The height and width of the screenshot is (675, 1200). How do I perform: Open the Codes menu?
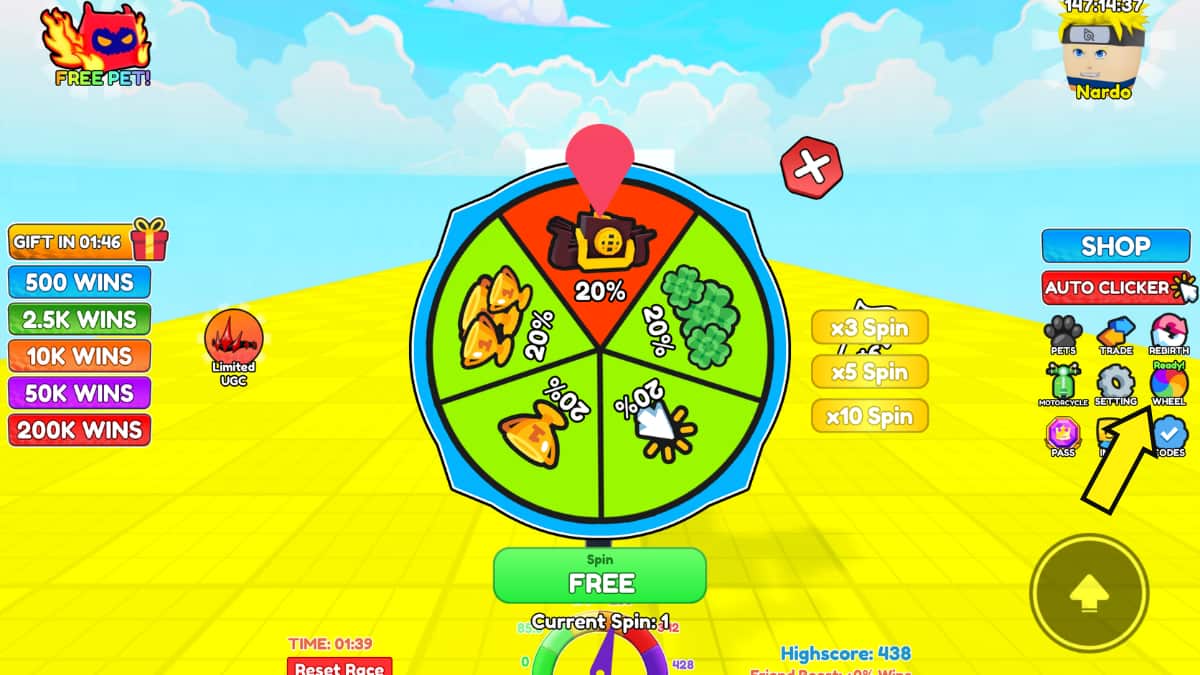click(1169, 436)
